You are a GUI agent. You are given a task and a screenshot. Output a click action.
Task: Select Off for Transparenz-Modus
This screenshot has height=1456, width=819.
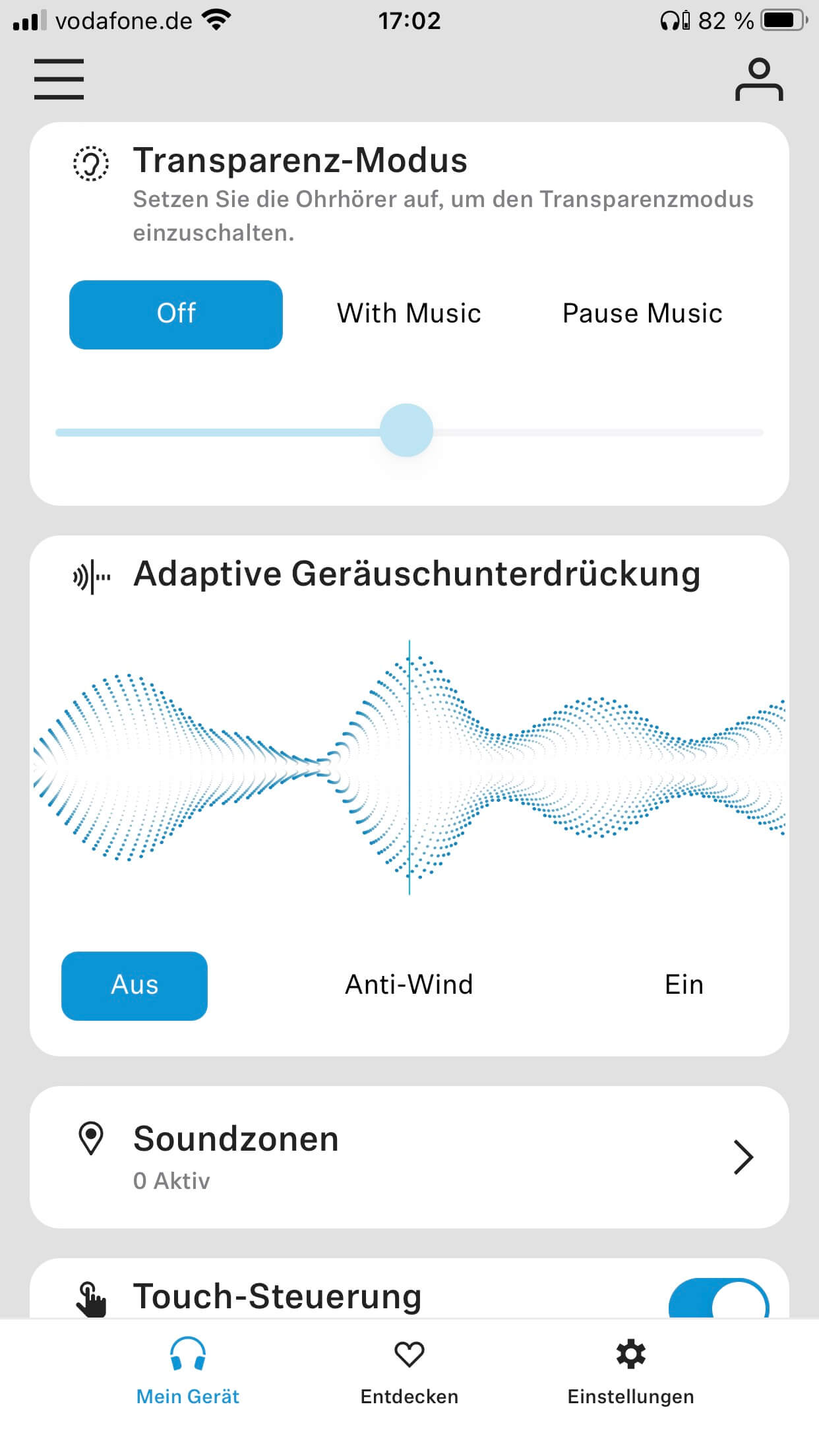(x=176, y=315)
